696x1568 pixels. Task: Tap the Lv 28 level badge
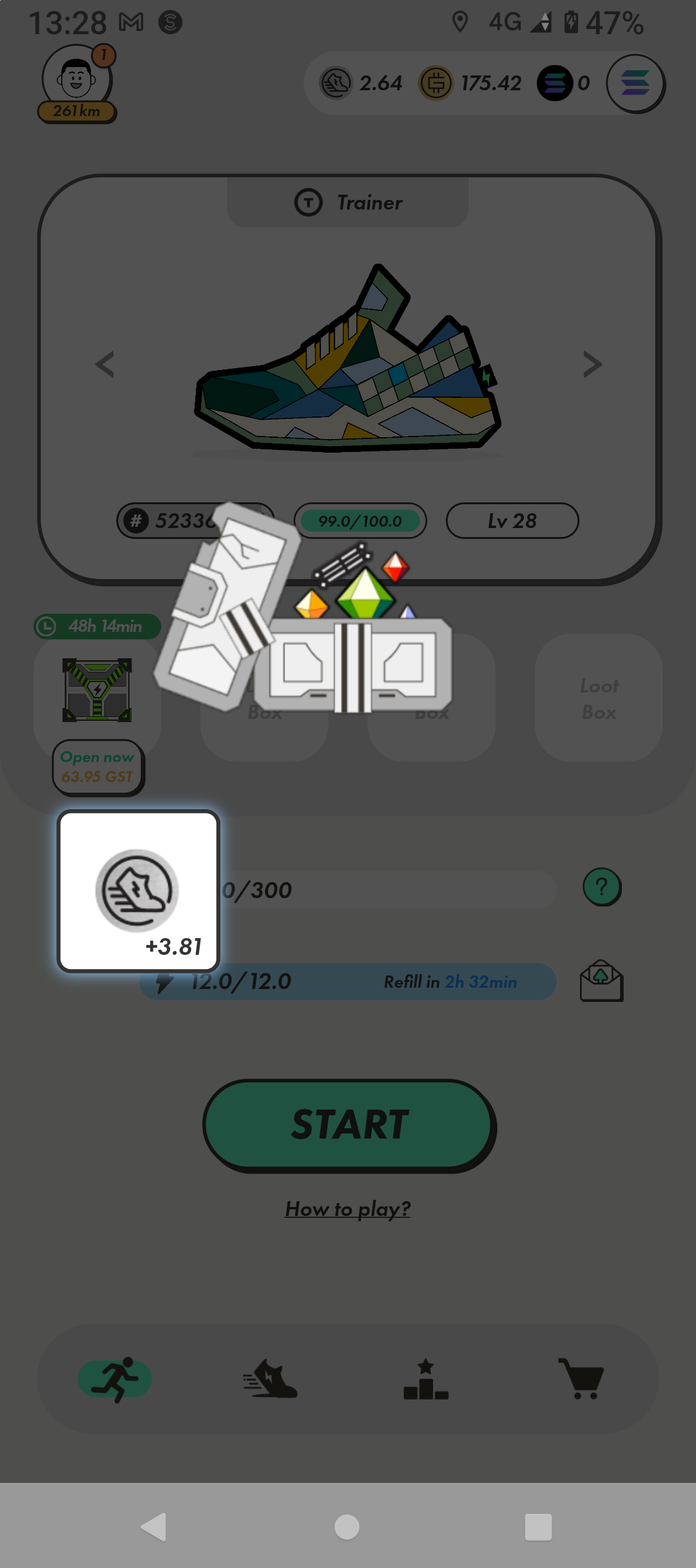pyautogui.click(x=512, y=521)
